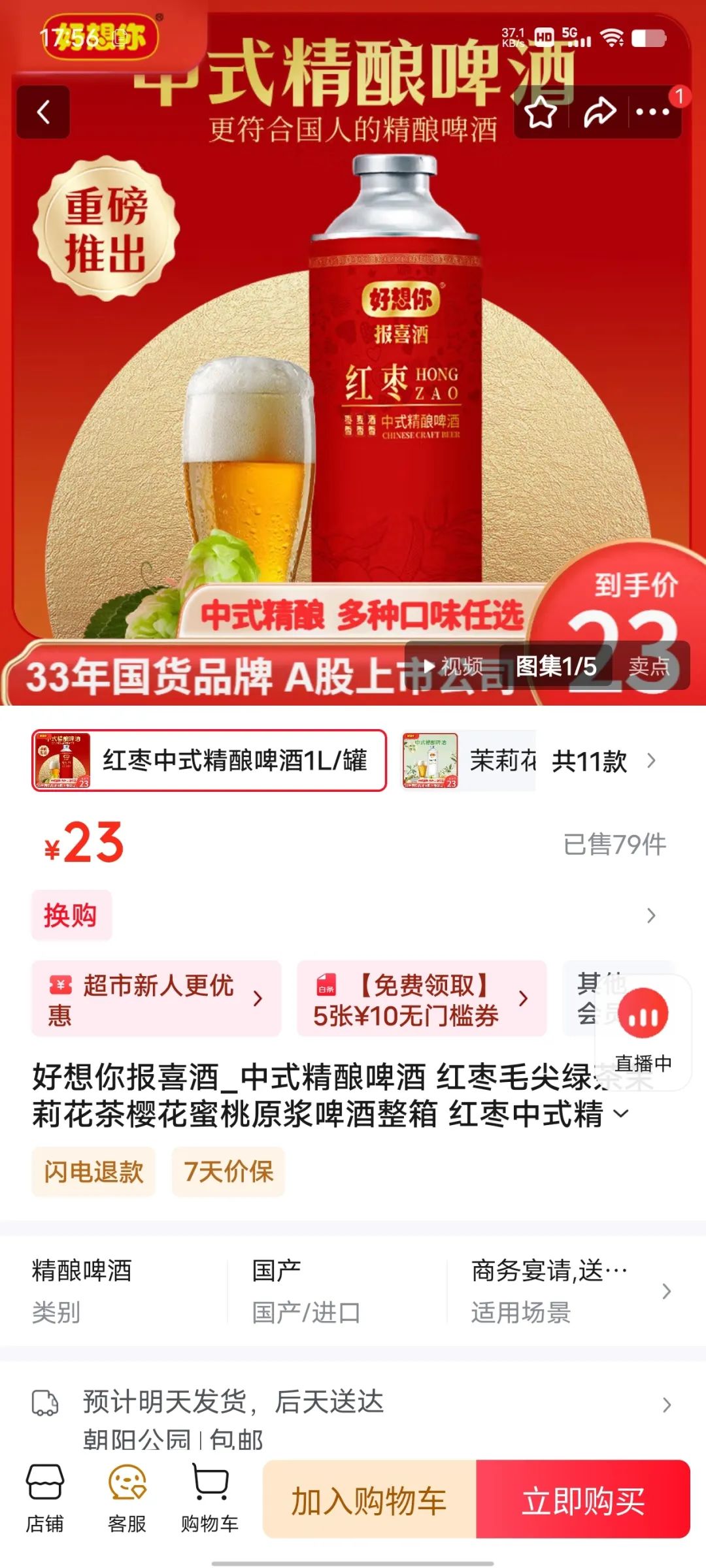Visit the 店铺 store page
The height and width of the screenshot is (1568, 706).
44,1498
